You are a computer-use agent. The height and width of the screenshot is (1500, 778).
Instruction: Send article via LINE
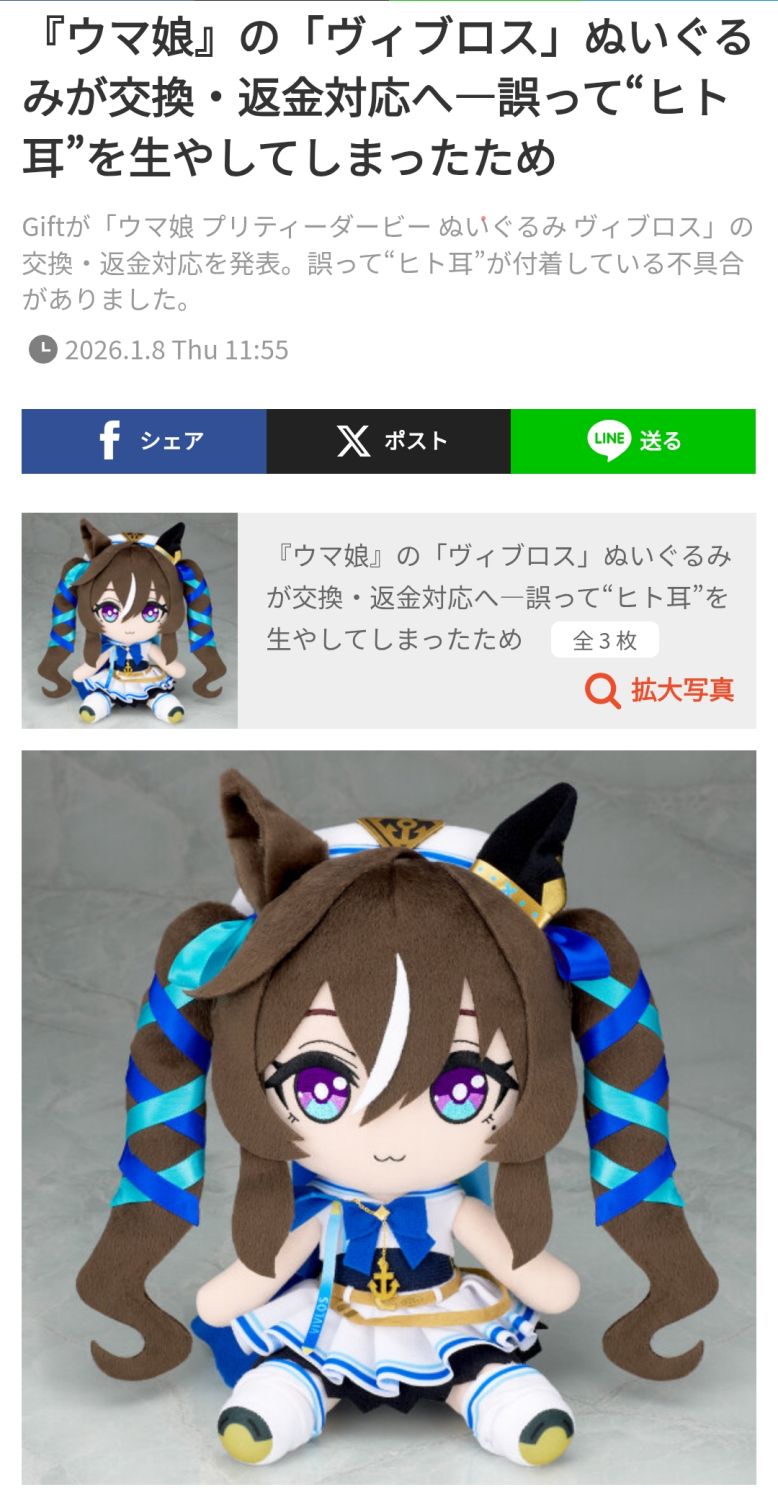tap(633, 441)
